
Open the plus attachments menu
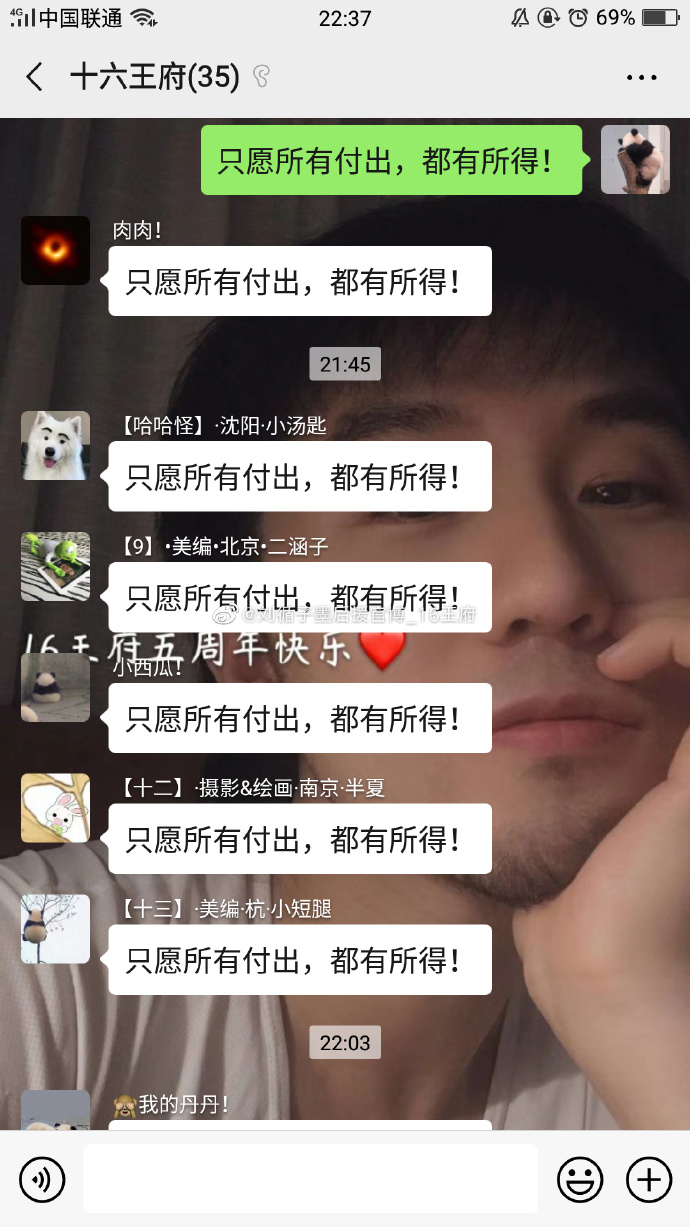point(648,1180)
